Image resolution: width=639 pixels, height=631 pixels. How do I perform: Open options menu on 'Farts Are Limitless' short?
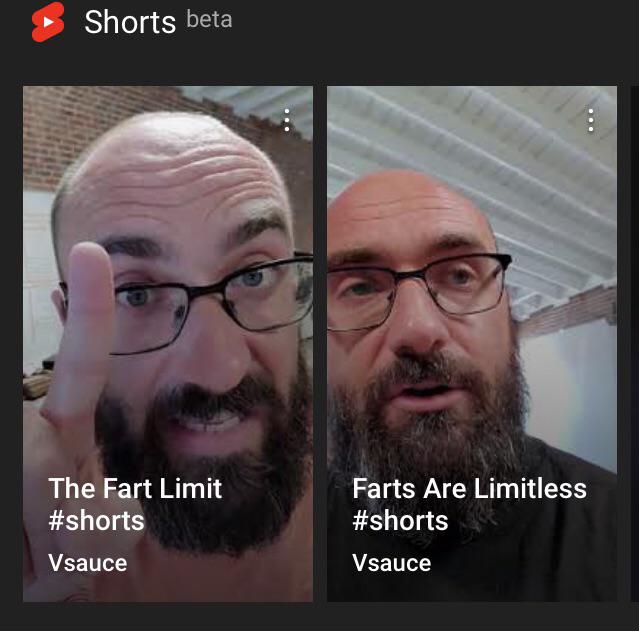pos(591,121)
